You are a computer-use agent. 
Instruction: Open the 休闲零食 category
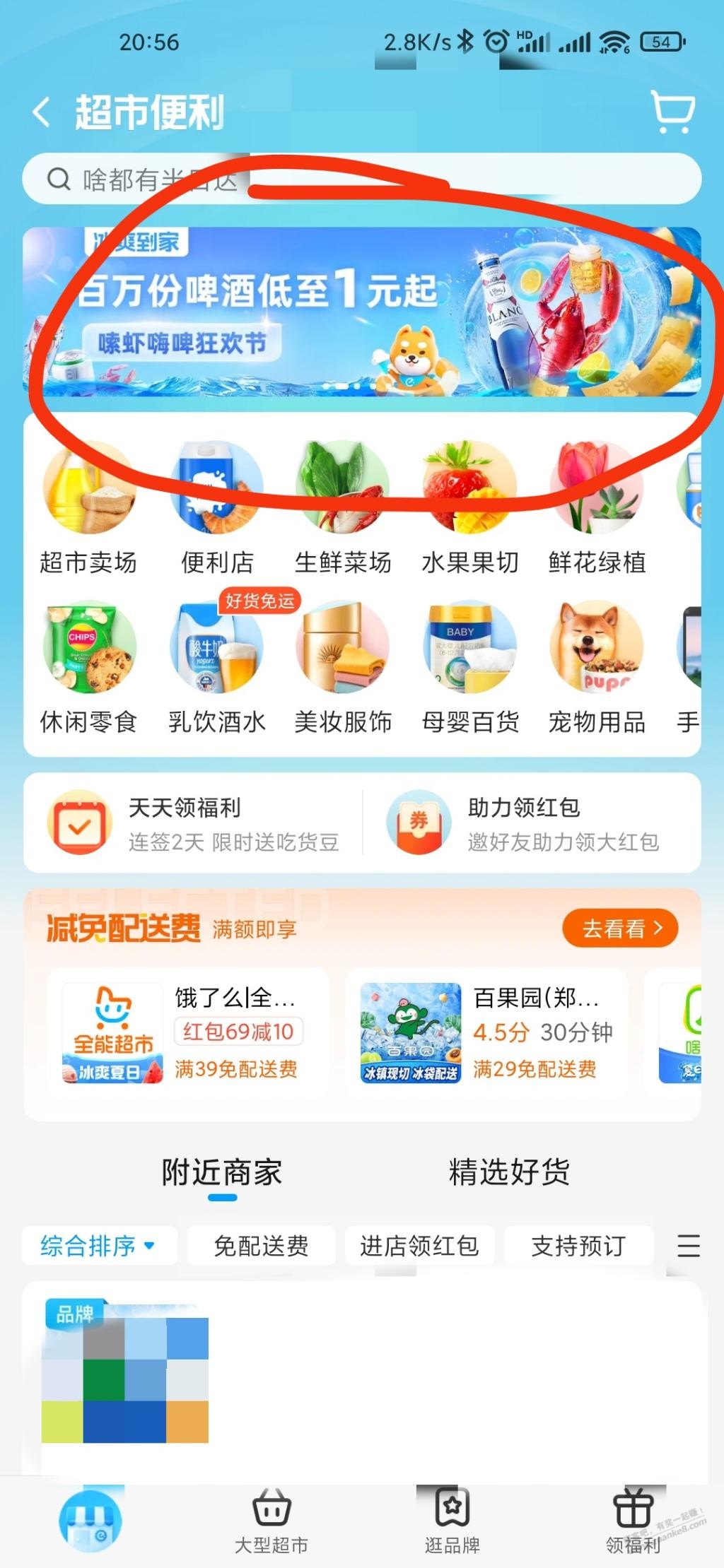click(x=89, y=667)
